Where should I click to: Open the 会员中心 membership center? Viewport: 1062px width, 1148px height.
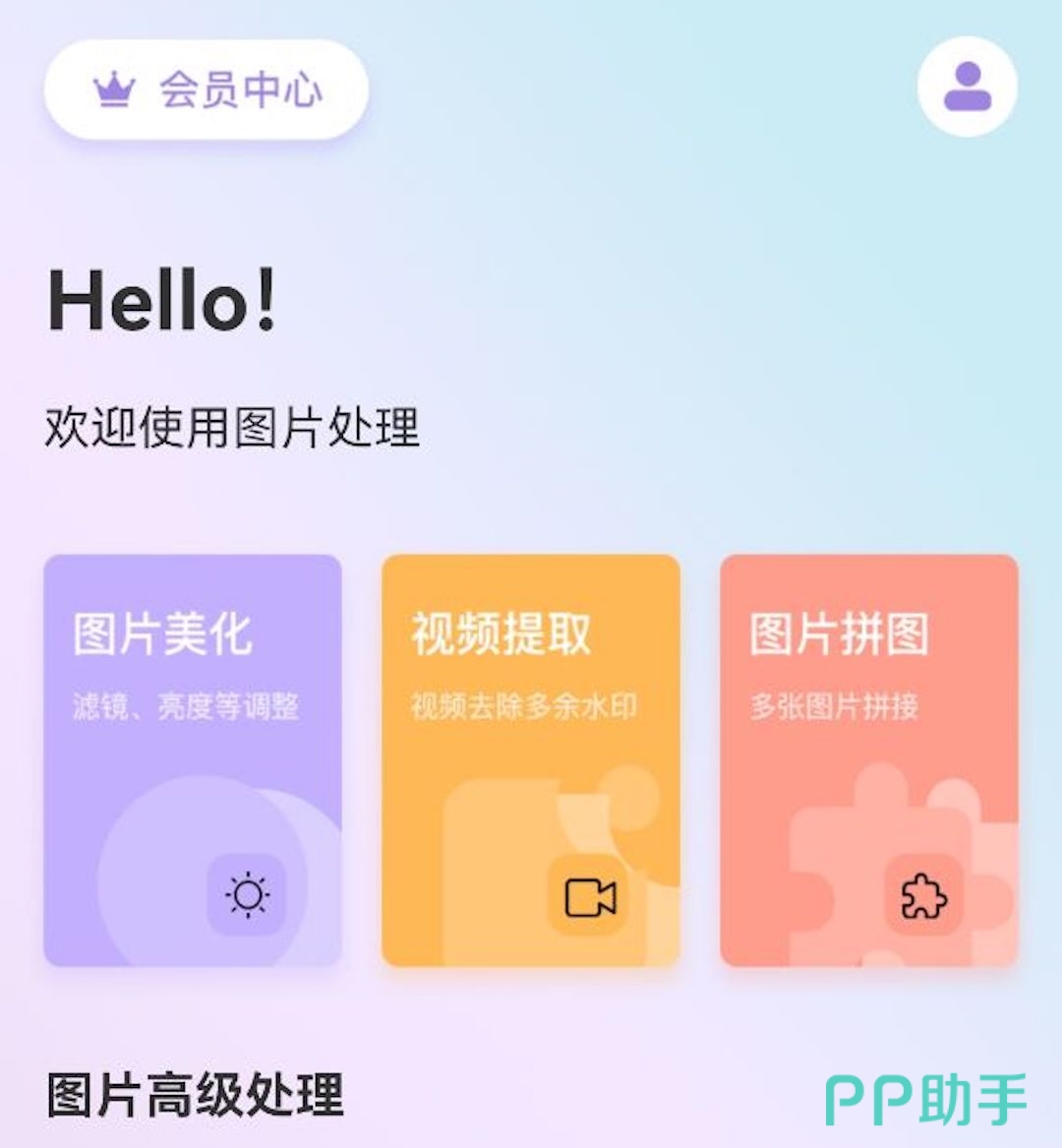click(x=206, y=90)
